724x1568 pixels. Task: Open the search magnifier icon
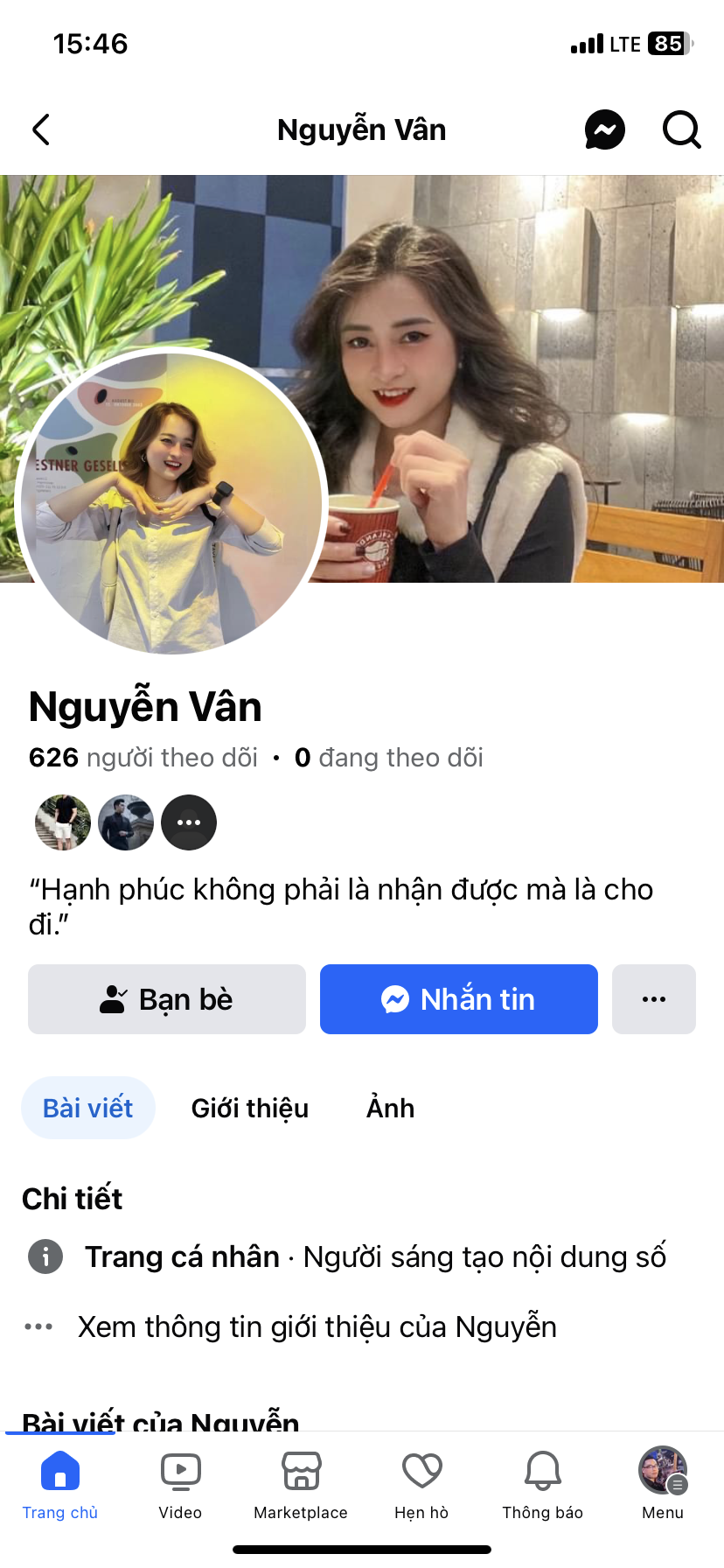pos(681,129)
